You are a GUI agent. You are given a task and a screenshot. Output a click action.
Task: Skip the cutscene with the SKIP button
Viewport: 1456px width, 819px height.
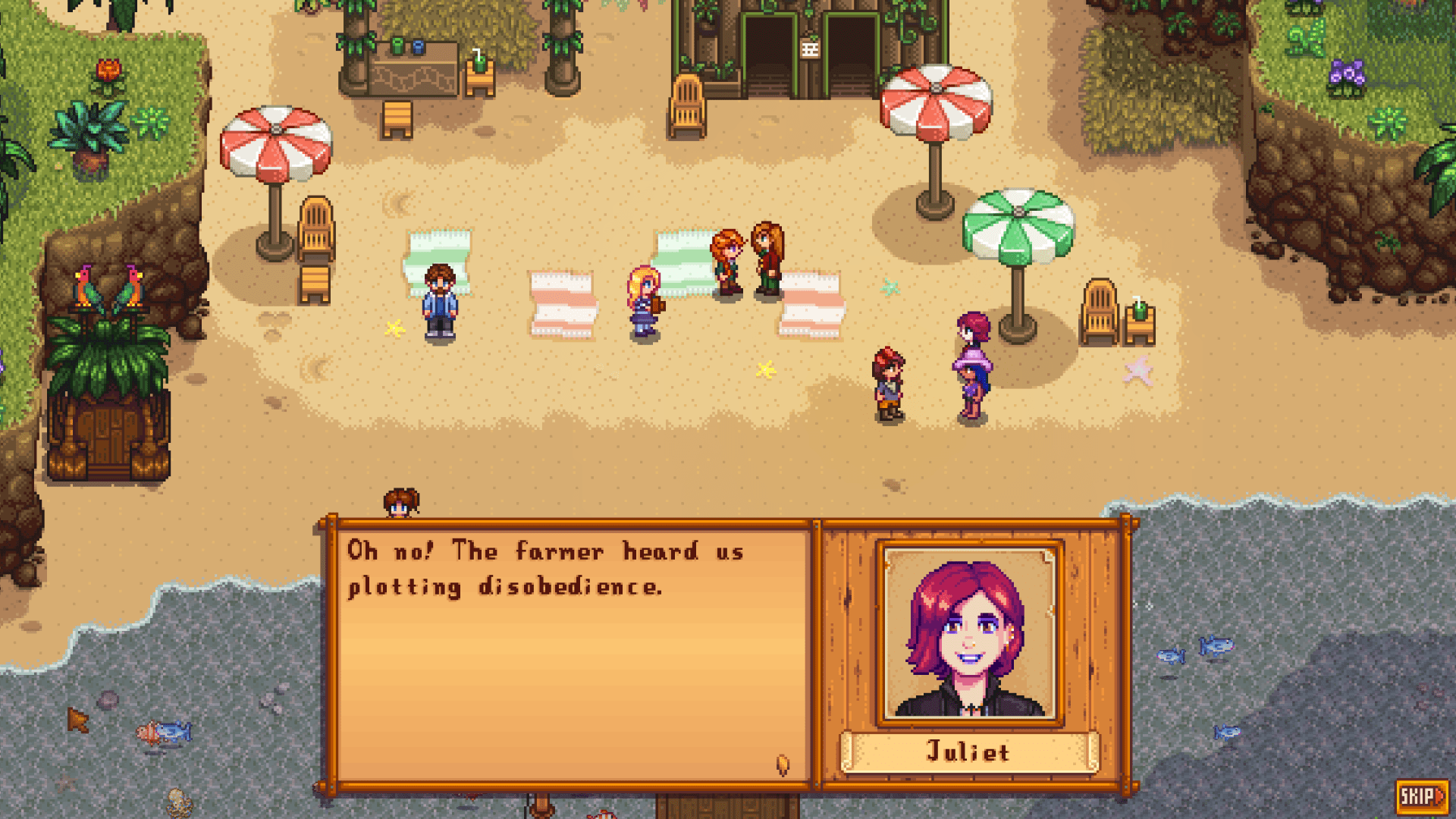1421,796
